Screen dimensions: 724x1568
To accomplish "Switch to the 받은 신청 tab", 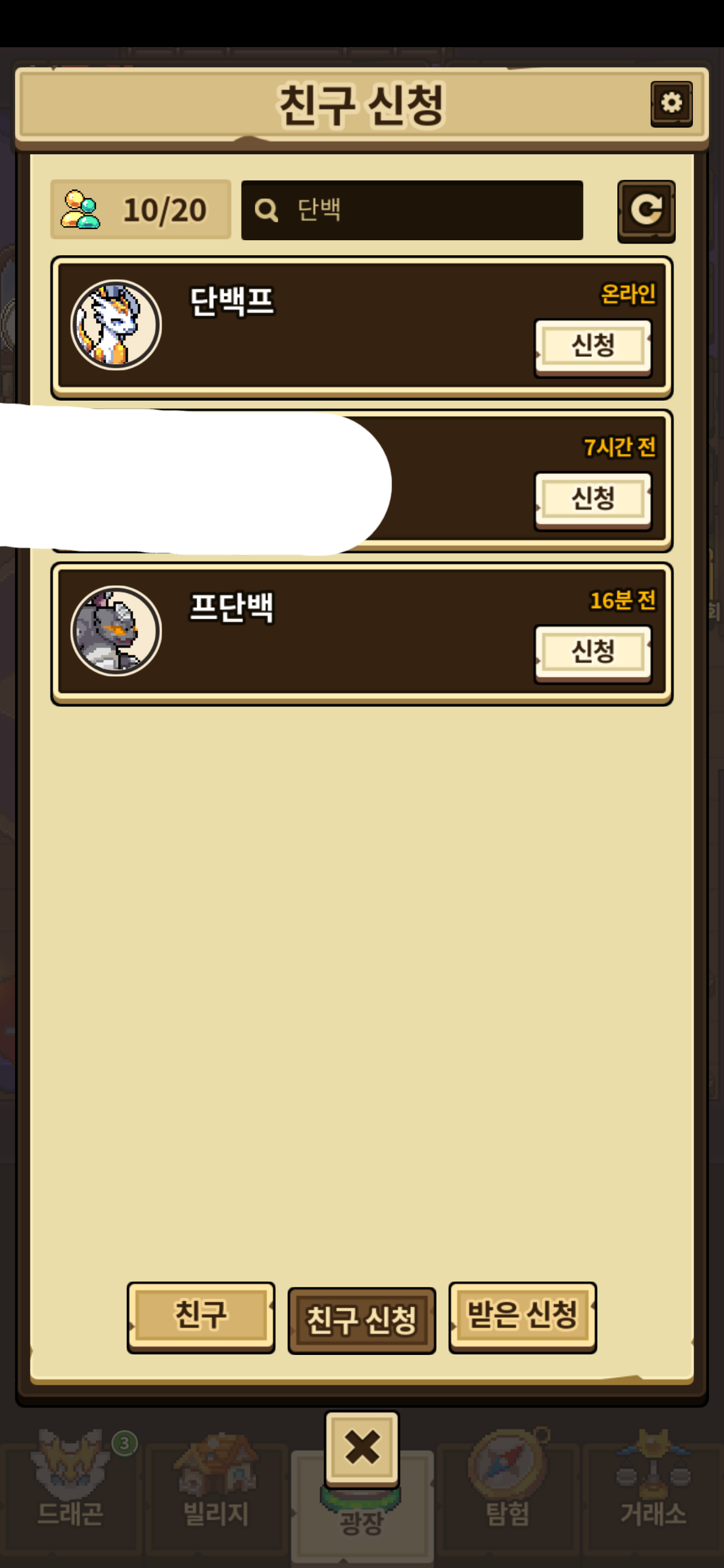I will pos(522,1317).
